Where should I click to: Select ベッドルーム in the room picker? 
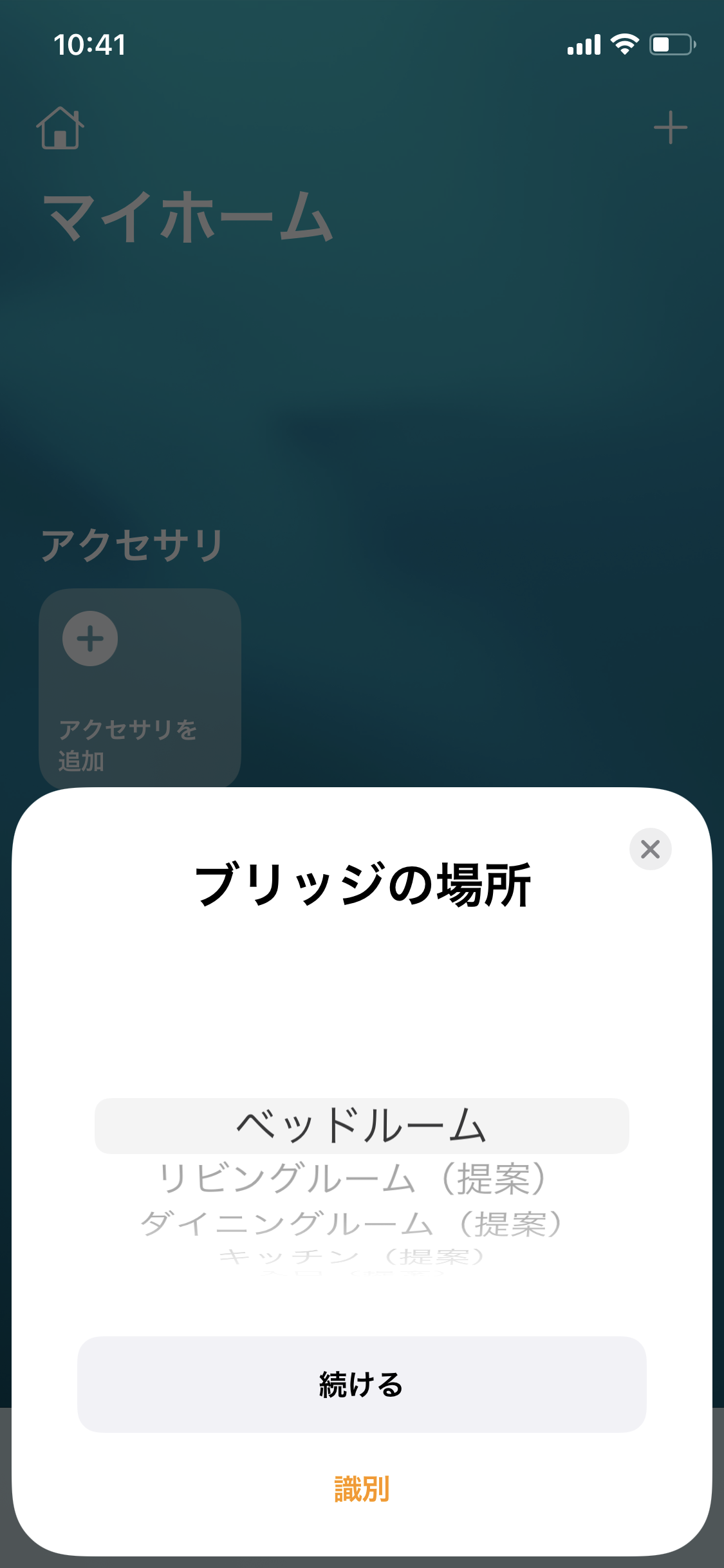(362, 1126)
